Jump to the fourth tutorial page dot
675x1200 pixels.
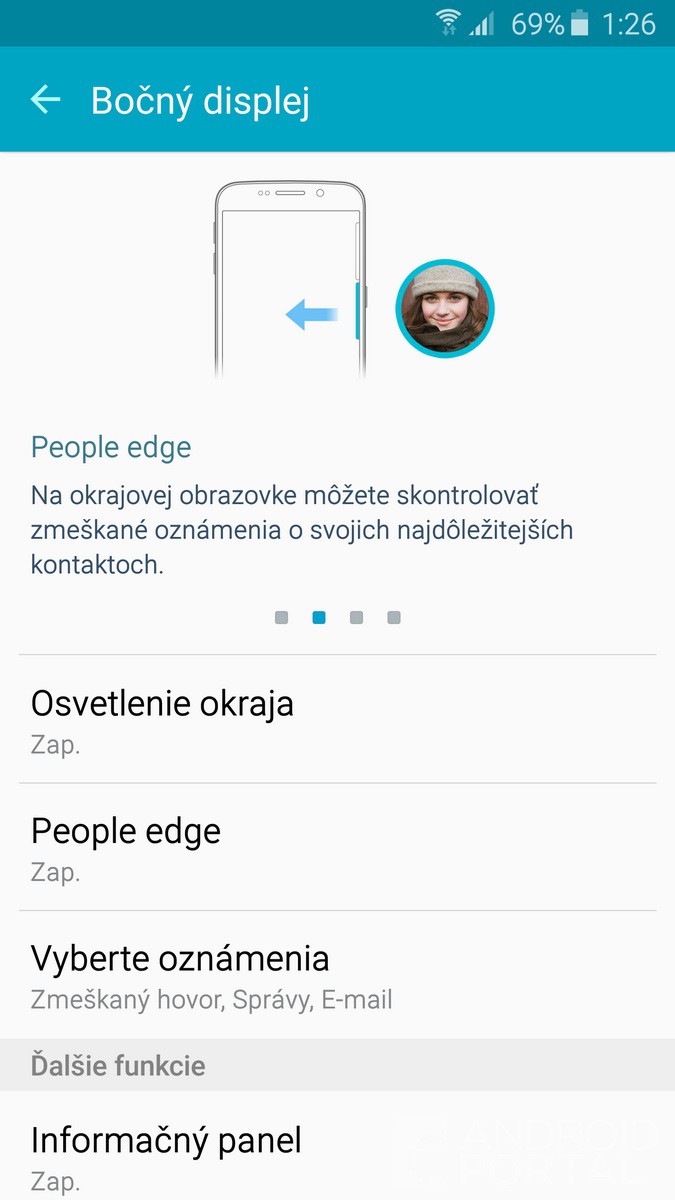coord(394,618)
